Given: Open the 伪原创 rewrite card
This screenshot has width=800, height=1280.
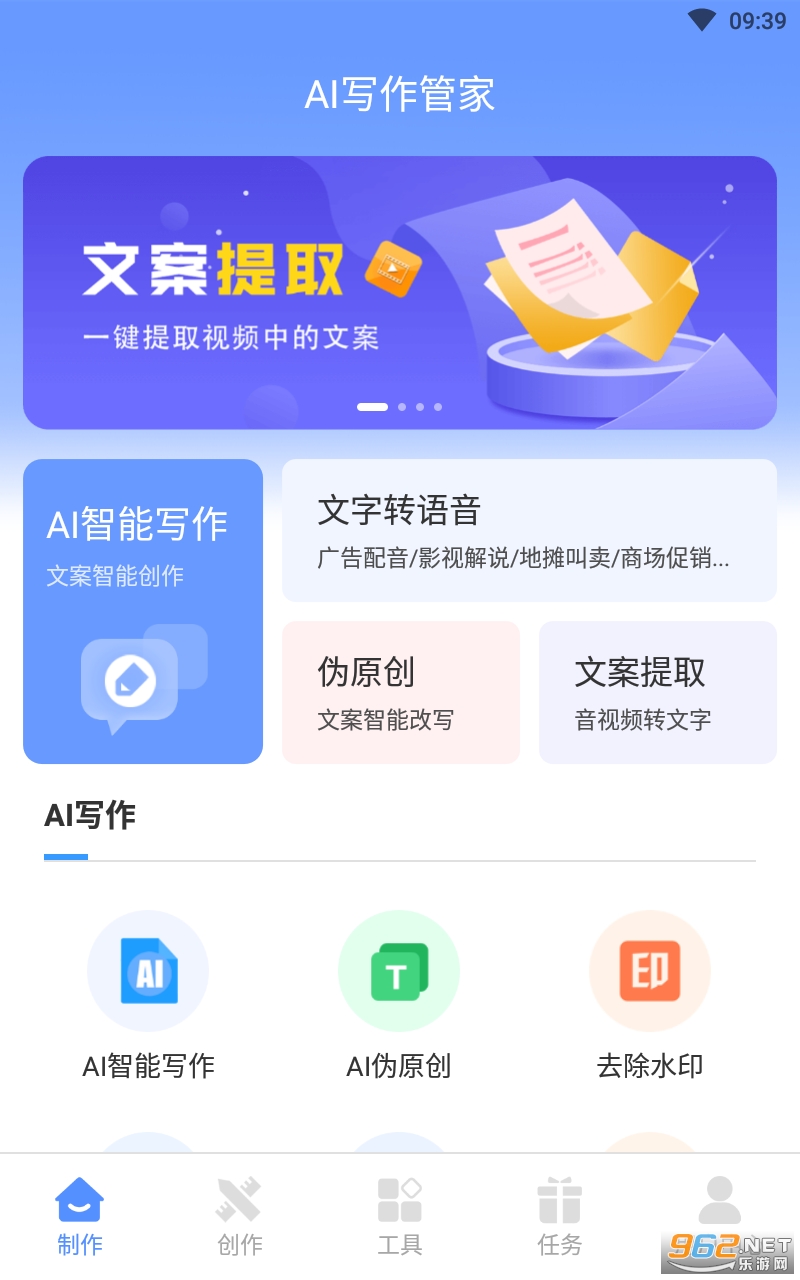Looking at the screenshot, I should tap(401, 692).
